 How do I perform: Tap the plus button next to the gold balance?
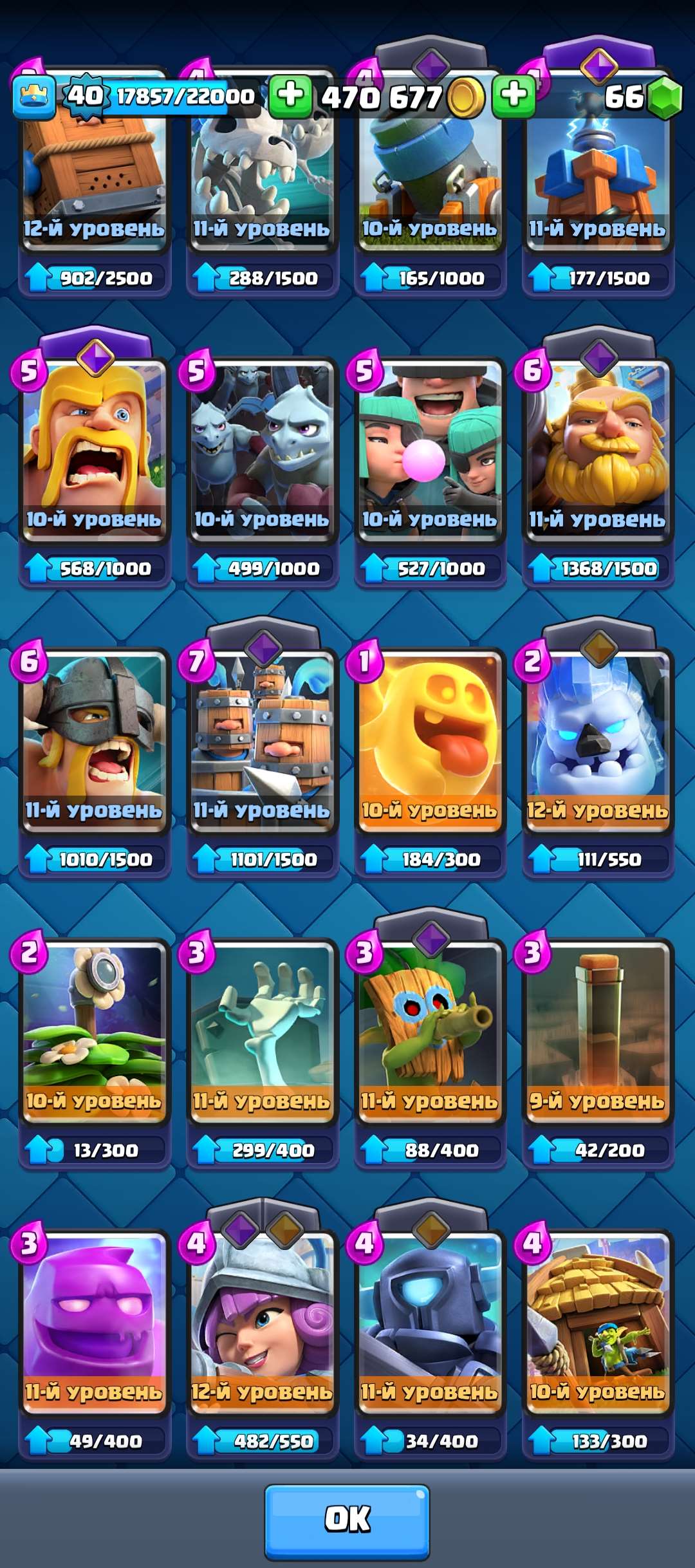click(293, 97)
